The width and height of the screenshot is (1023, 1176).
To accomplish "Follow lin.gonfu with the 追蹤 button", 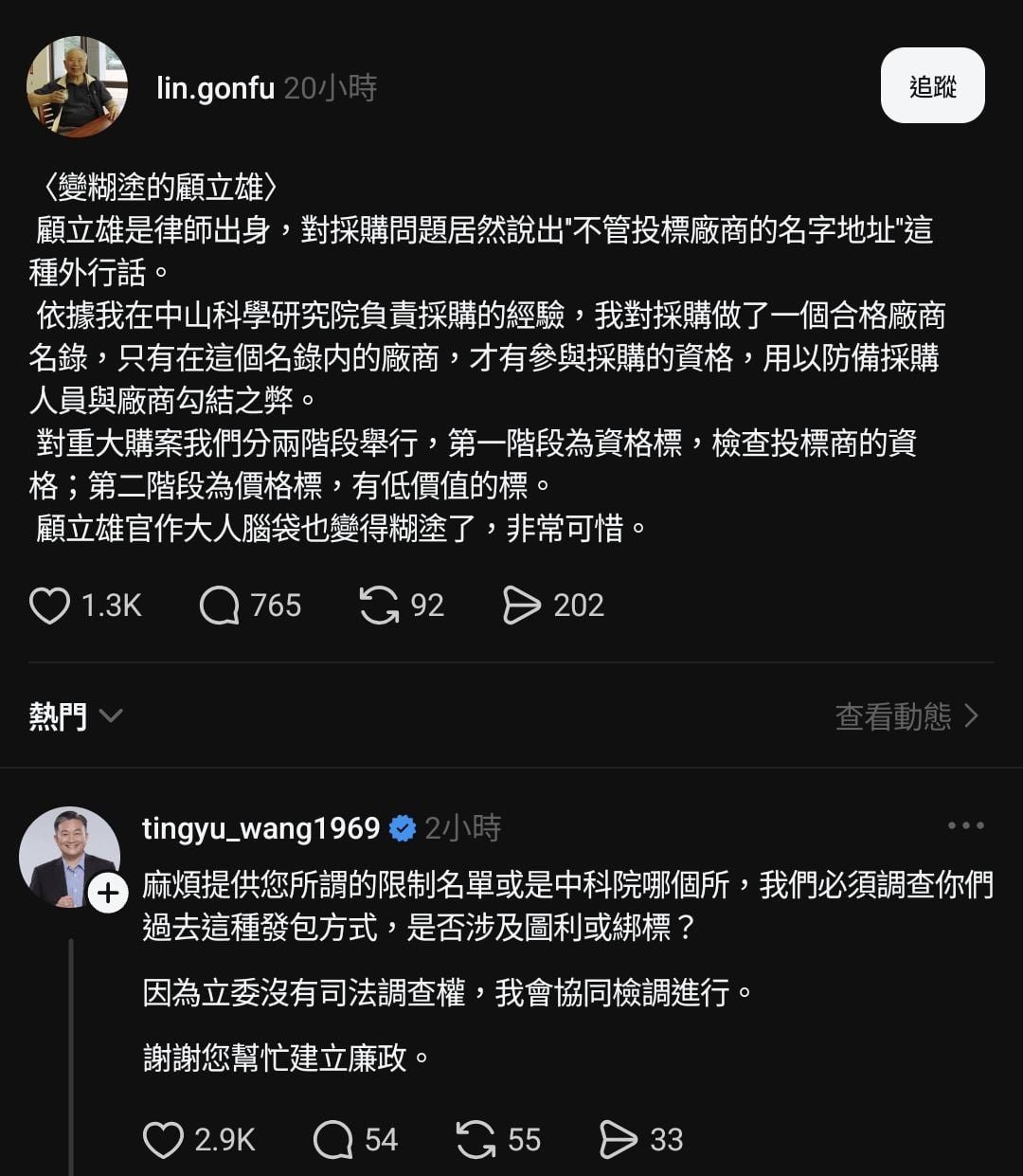I will click(x=932, y=86).
